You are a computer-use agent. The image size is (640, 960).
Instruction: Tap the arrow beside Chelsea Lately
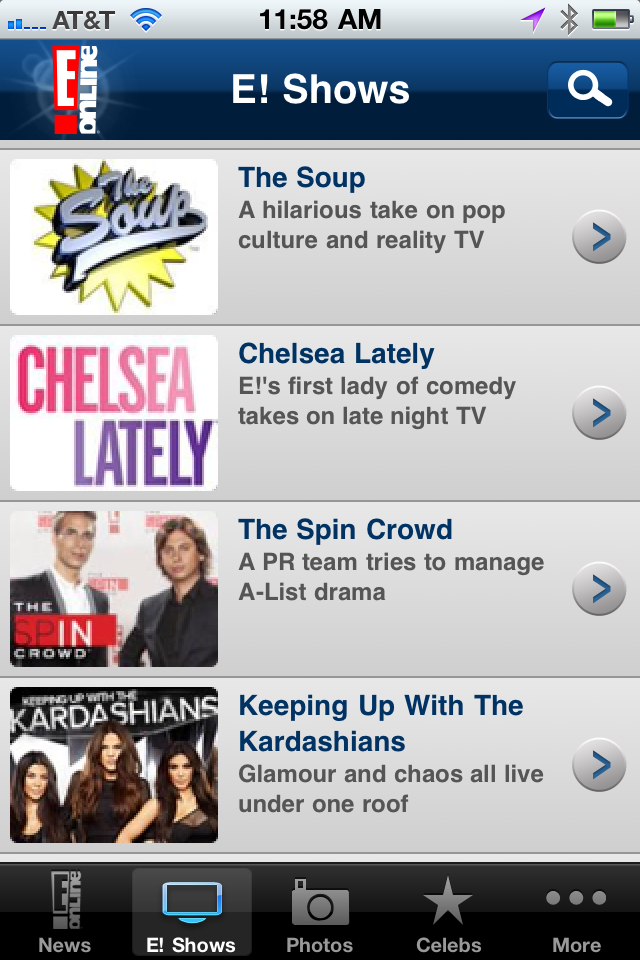tap(599, 413)
